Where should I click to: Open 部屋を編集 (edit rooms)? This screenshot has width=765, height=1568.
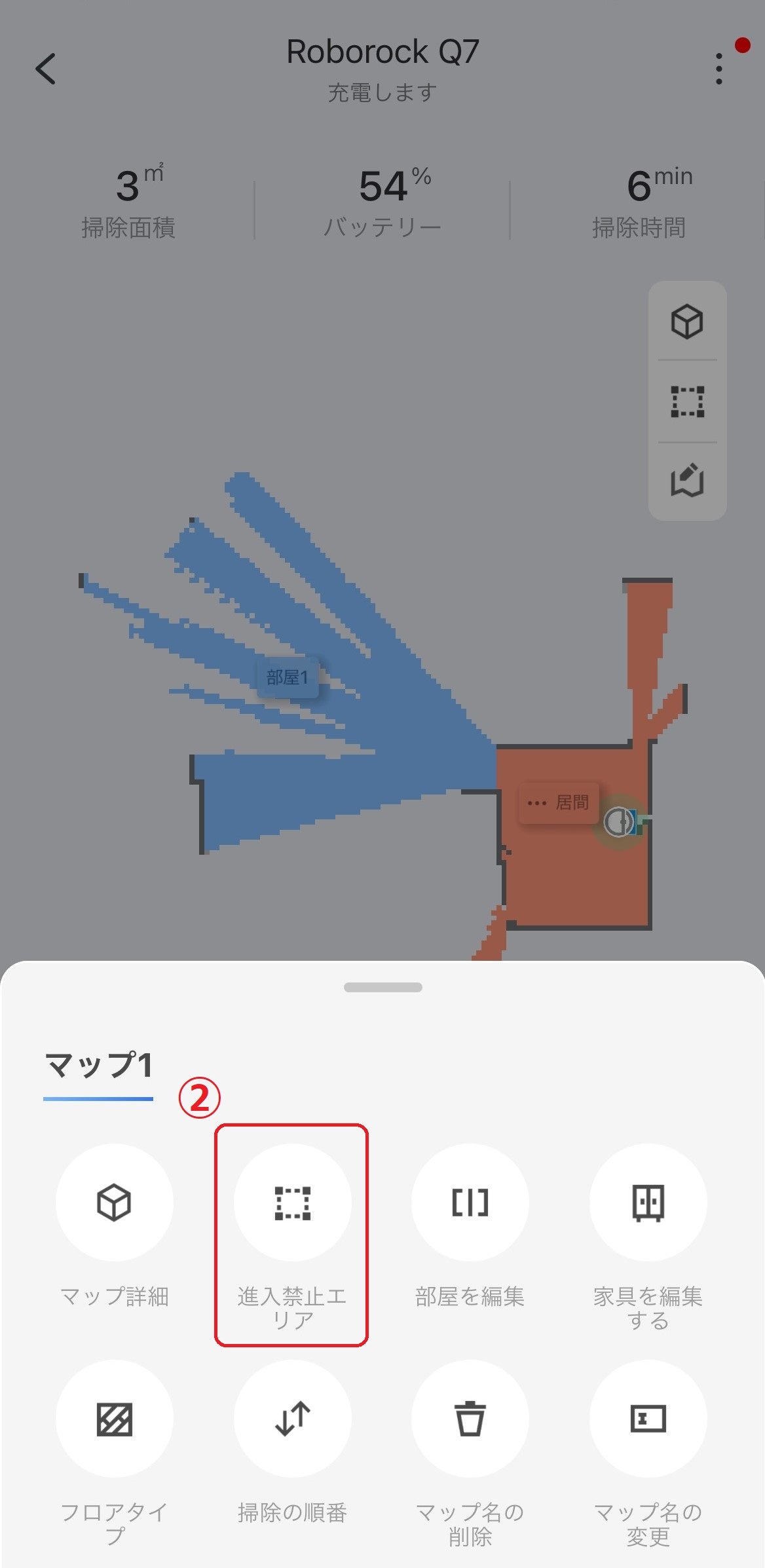(x=470, y=1203)
